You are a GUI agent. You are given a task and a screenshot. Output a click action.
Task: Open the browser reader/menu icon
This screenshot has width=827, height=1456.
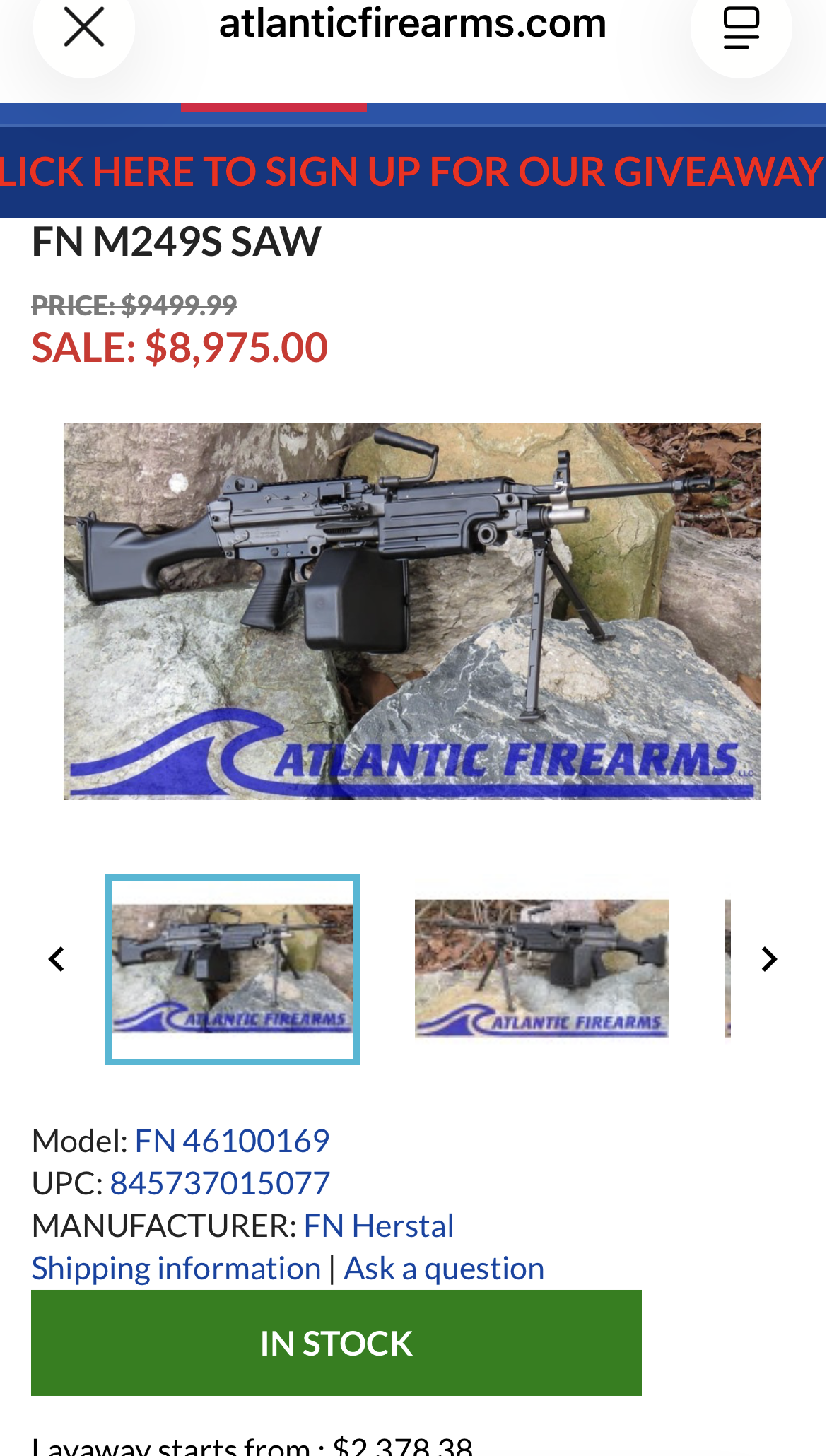pos(741,28)
